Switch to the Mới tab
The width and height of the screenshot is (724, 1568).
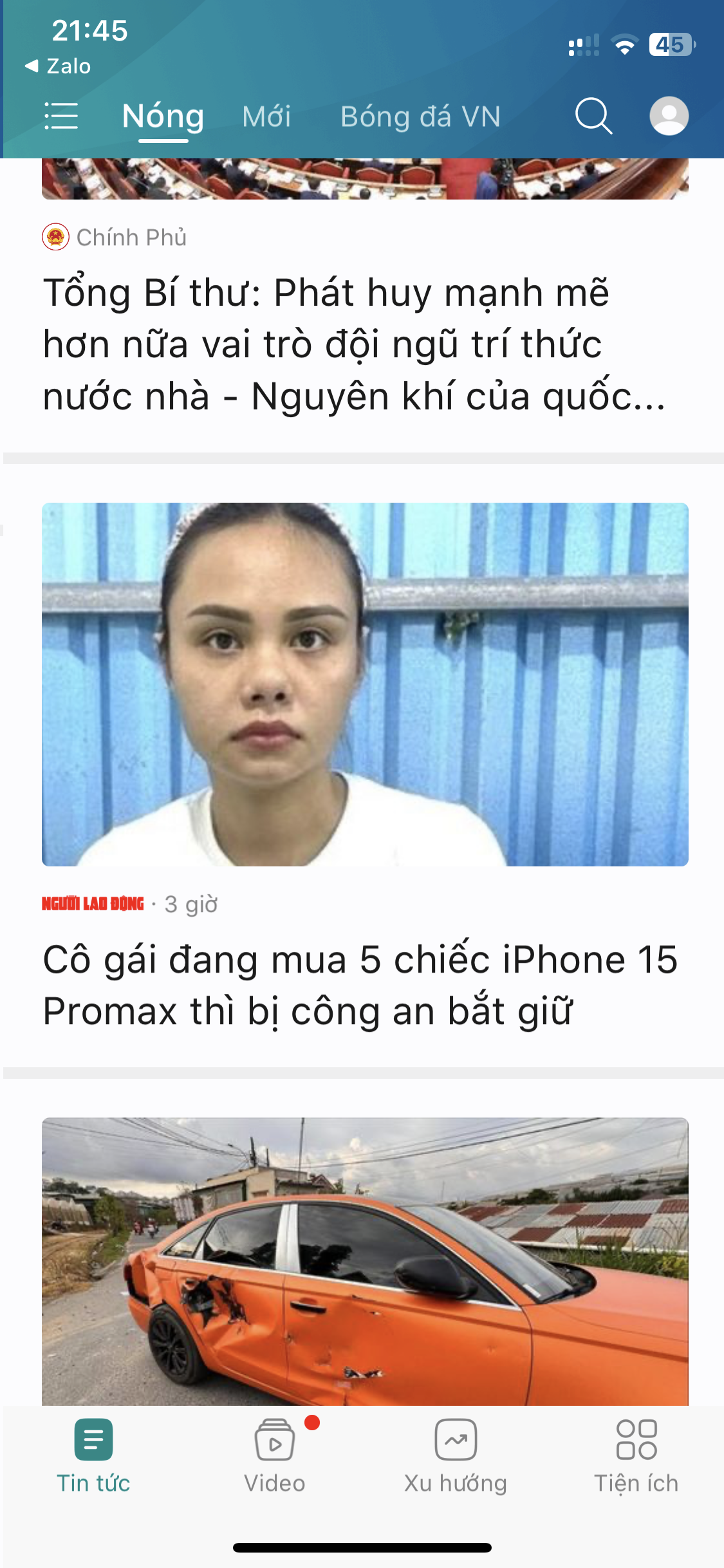(267, 117)
